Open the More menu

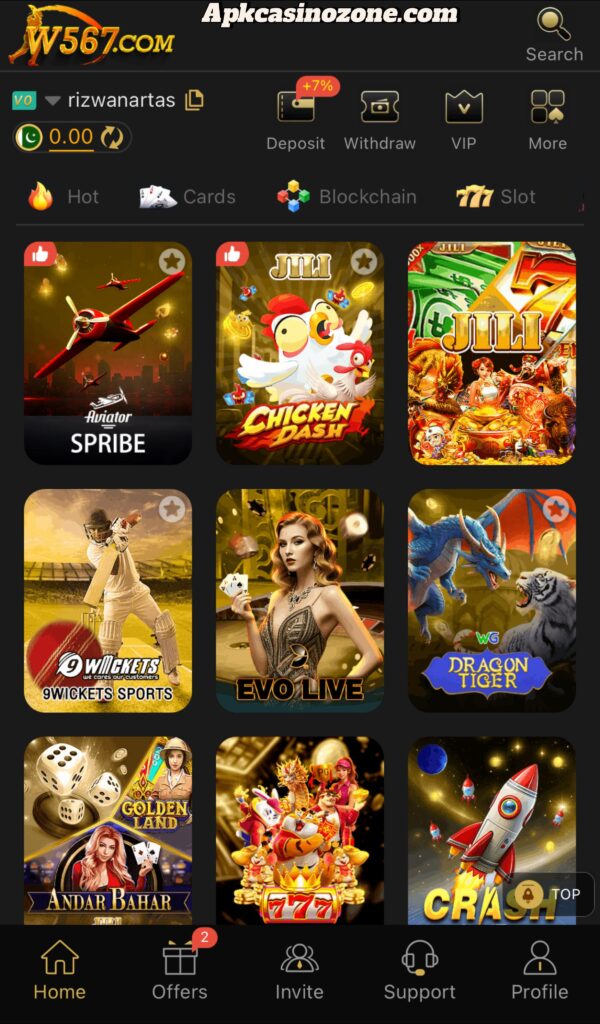(548, 120)
